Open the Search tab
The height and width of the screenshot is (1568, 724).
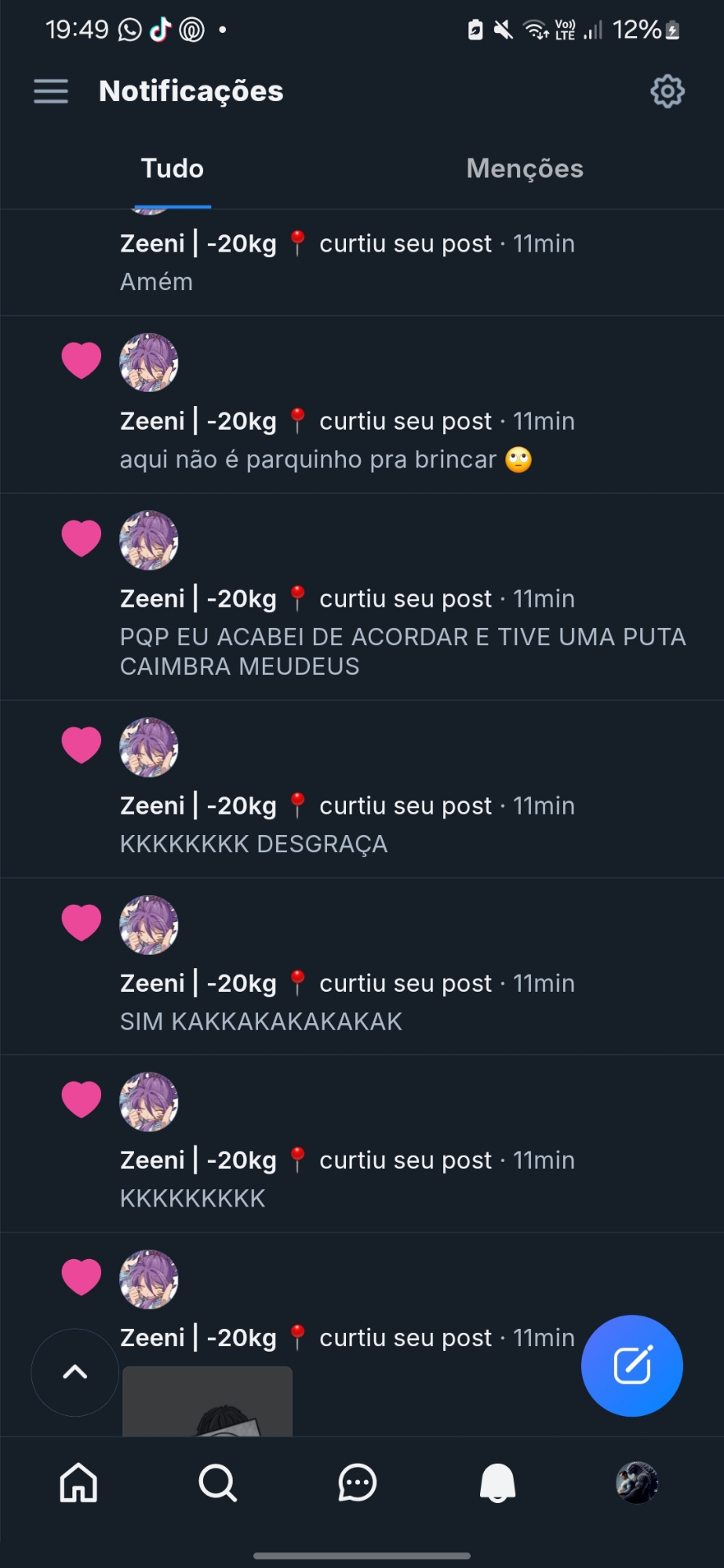[217, 1483]
